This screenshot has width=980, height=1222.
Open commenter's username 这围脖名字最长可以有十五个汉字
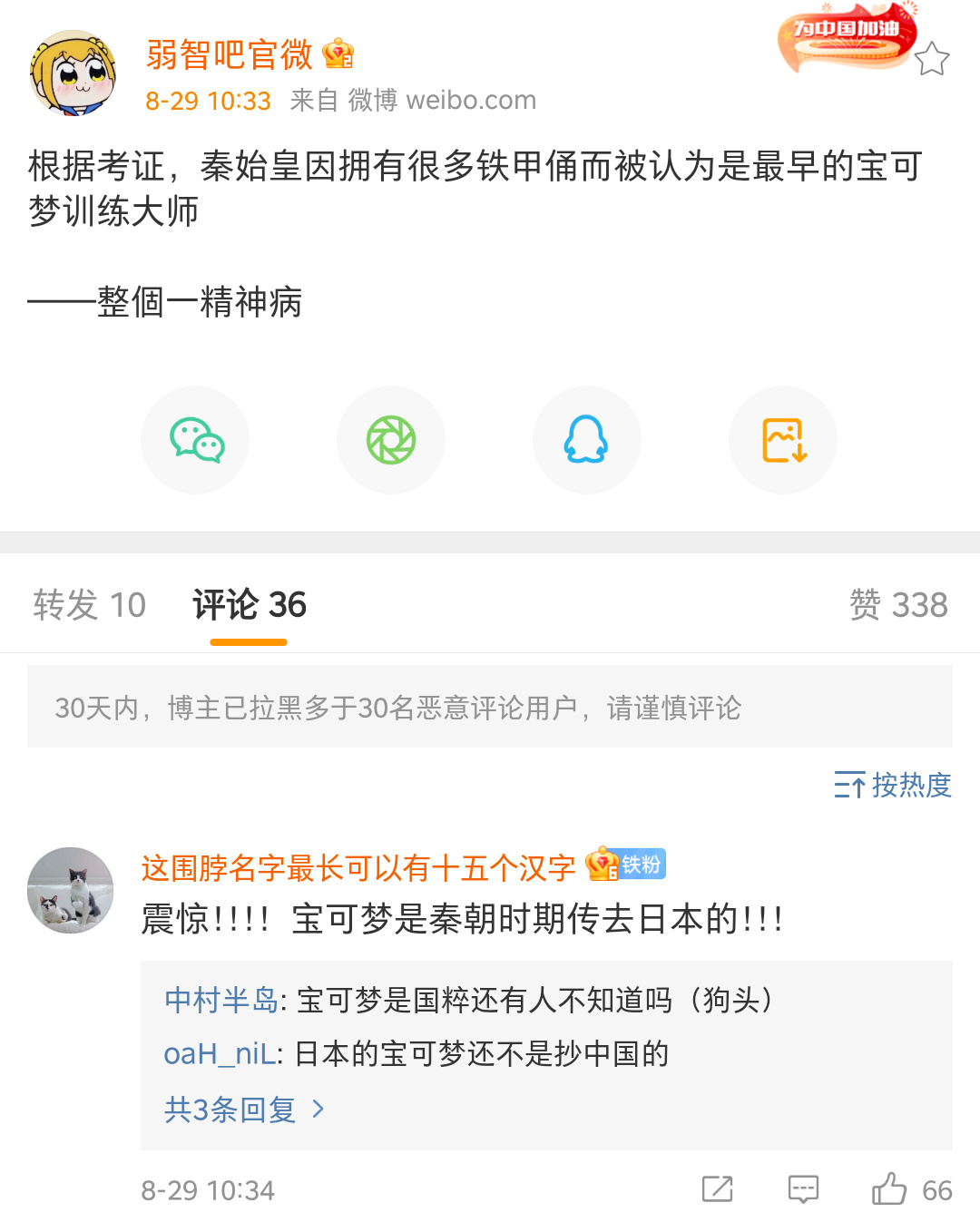[x=358, y=868]
